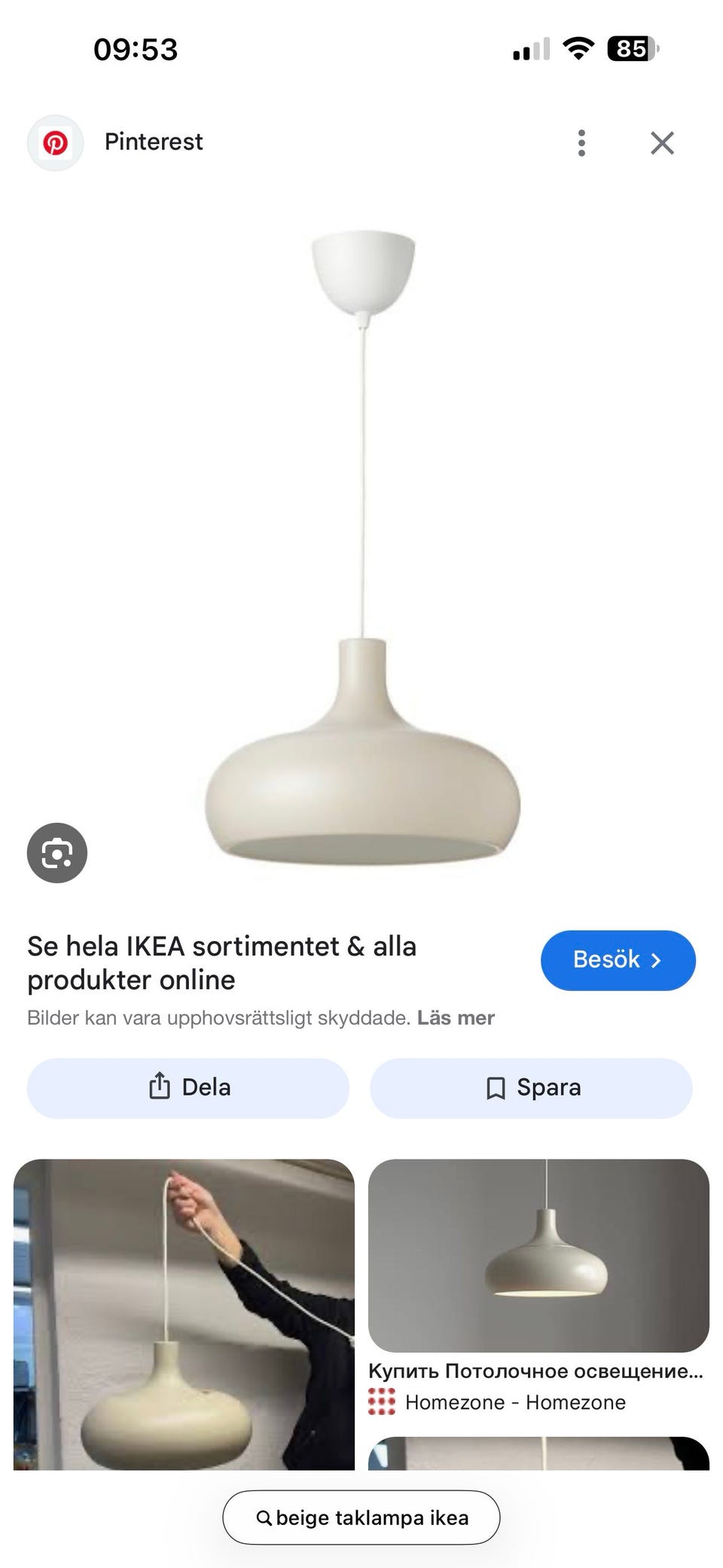Open the related image of hand holding lamp
Image resolution: width=723 pixels, height=1568 pixels.
click(x=184, y=1314)
